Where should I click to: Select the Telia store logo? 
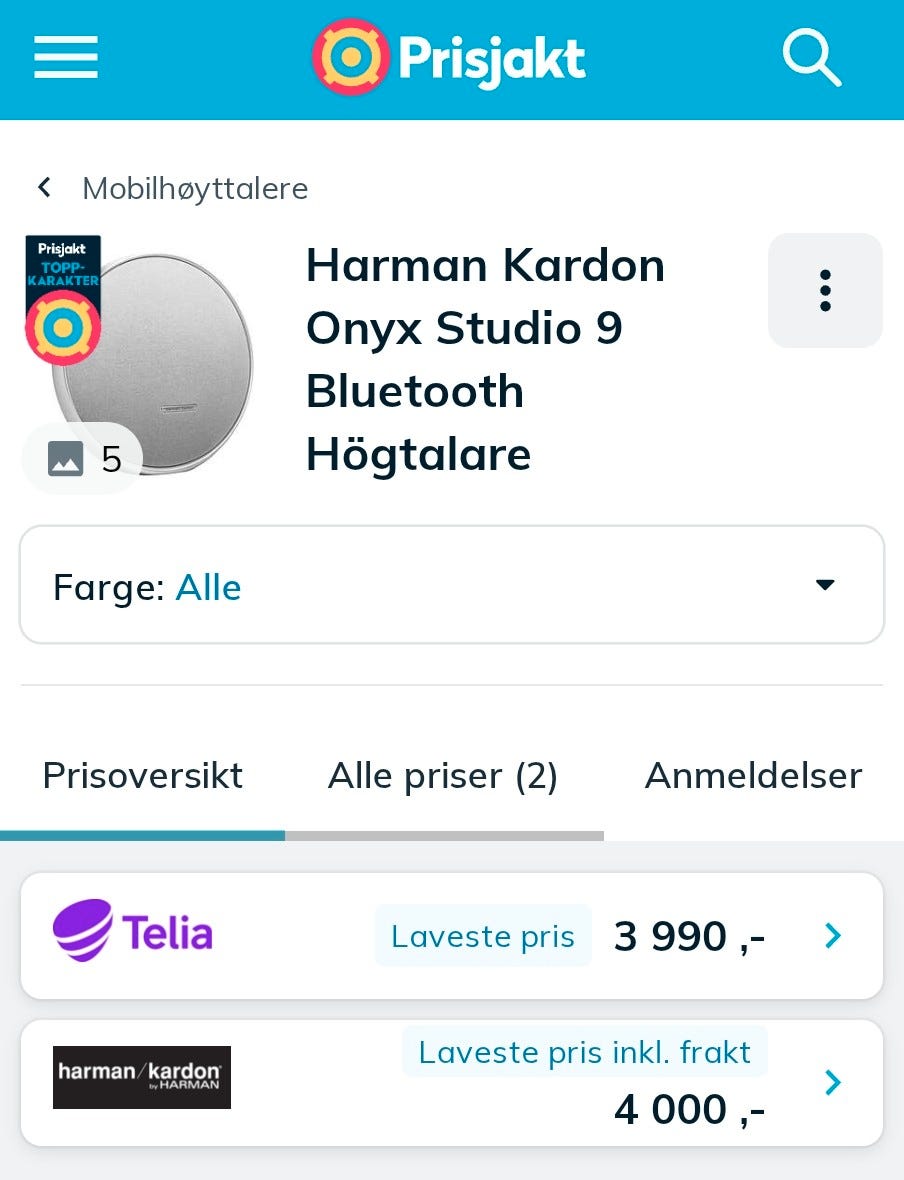pyautogui.click(x=134, y=930)
